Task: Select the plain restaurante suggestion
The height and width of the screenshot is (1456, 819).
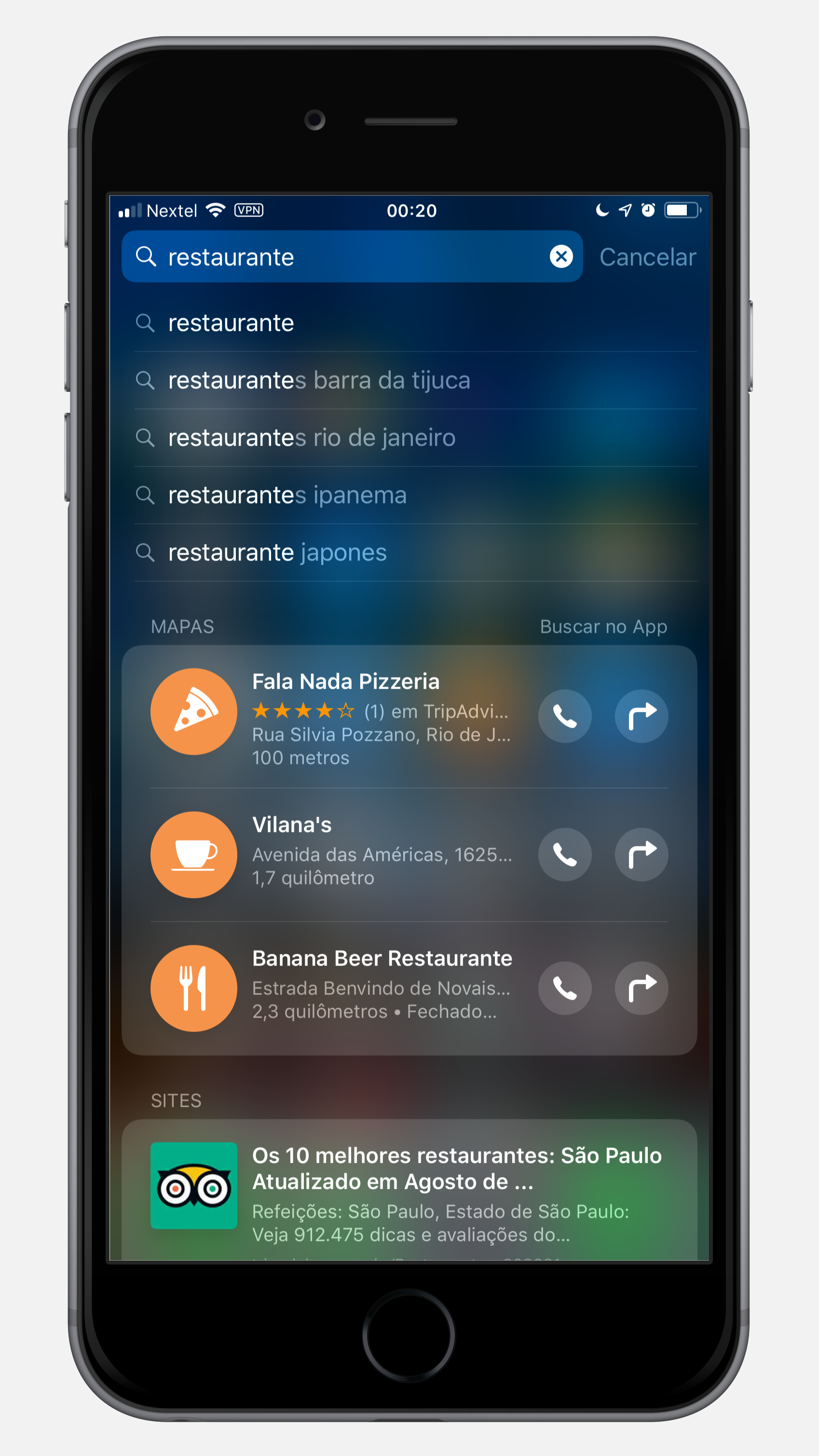Action: coord(415,323)
